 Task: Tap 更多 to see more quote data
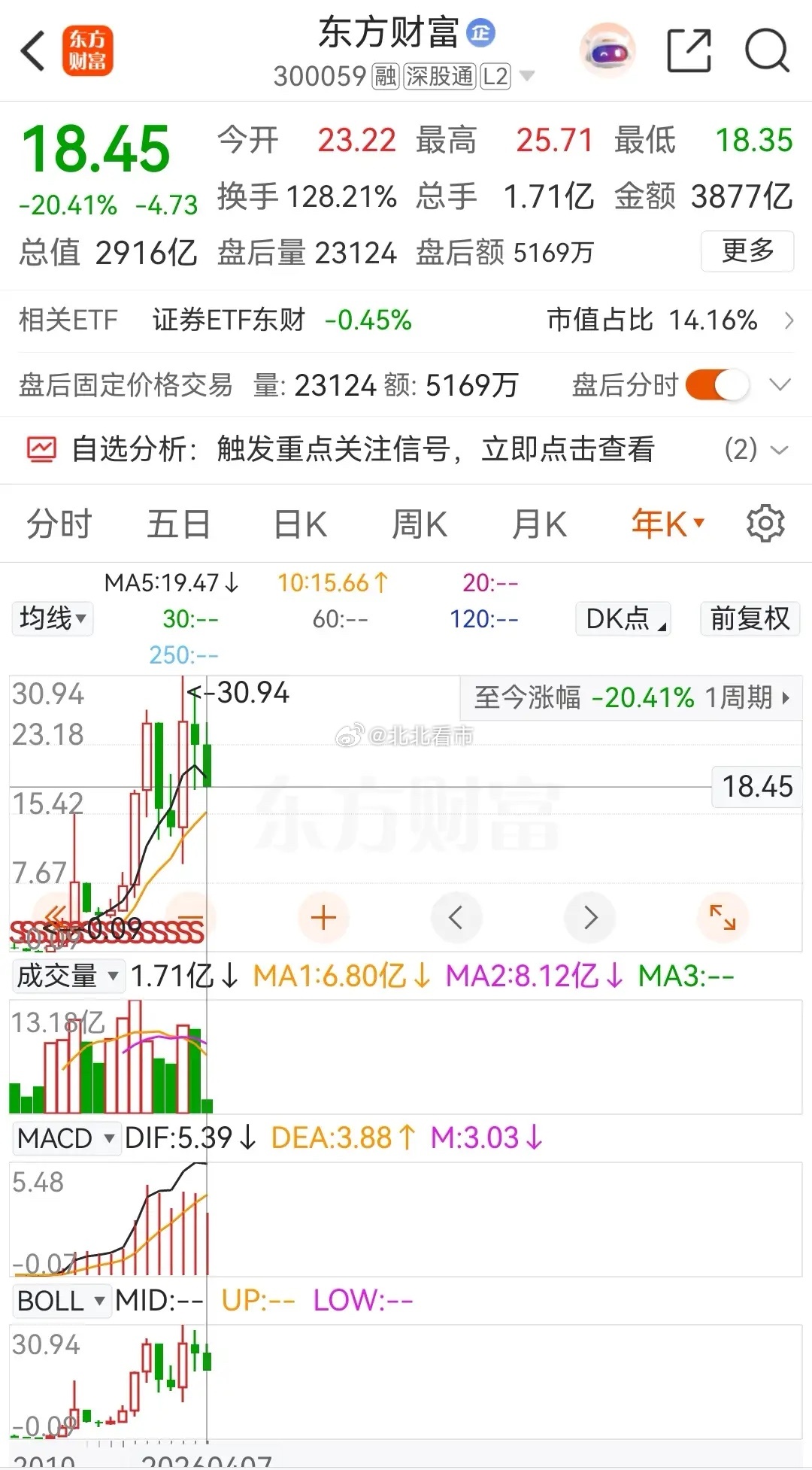(x=747, y=251)
